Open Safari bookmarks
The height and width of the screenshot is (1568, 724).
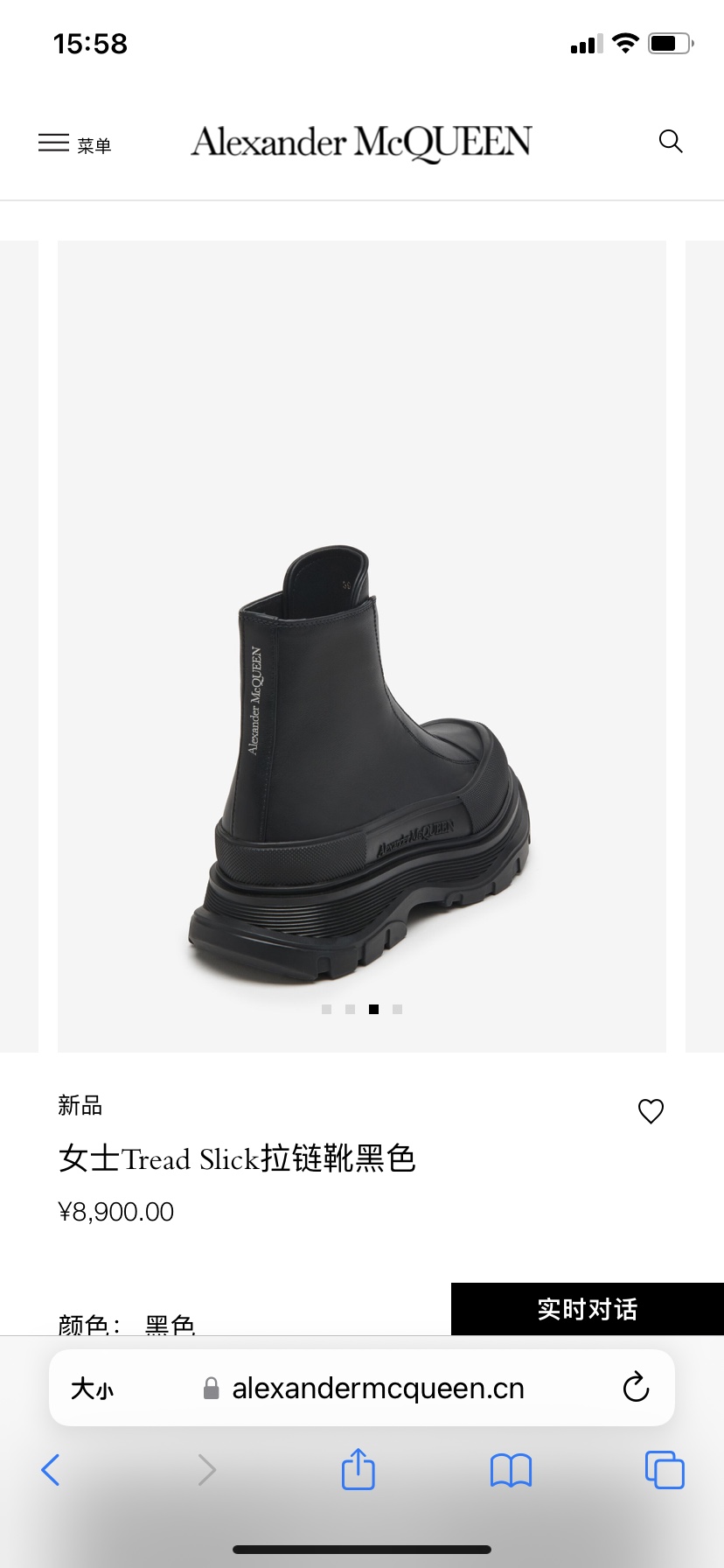(511, 1470)
